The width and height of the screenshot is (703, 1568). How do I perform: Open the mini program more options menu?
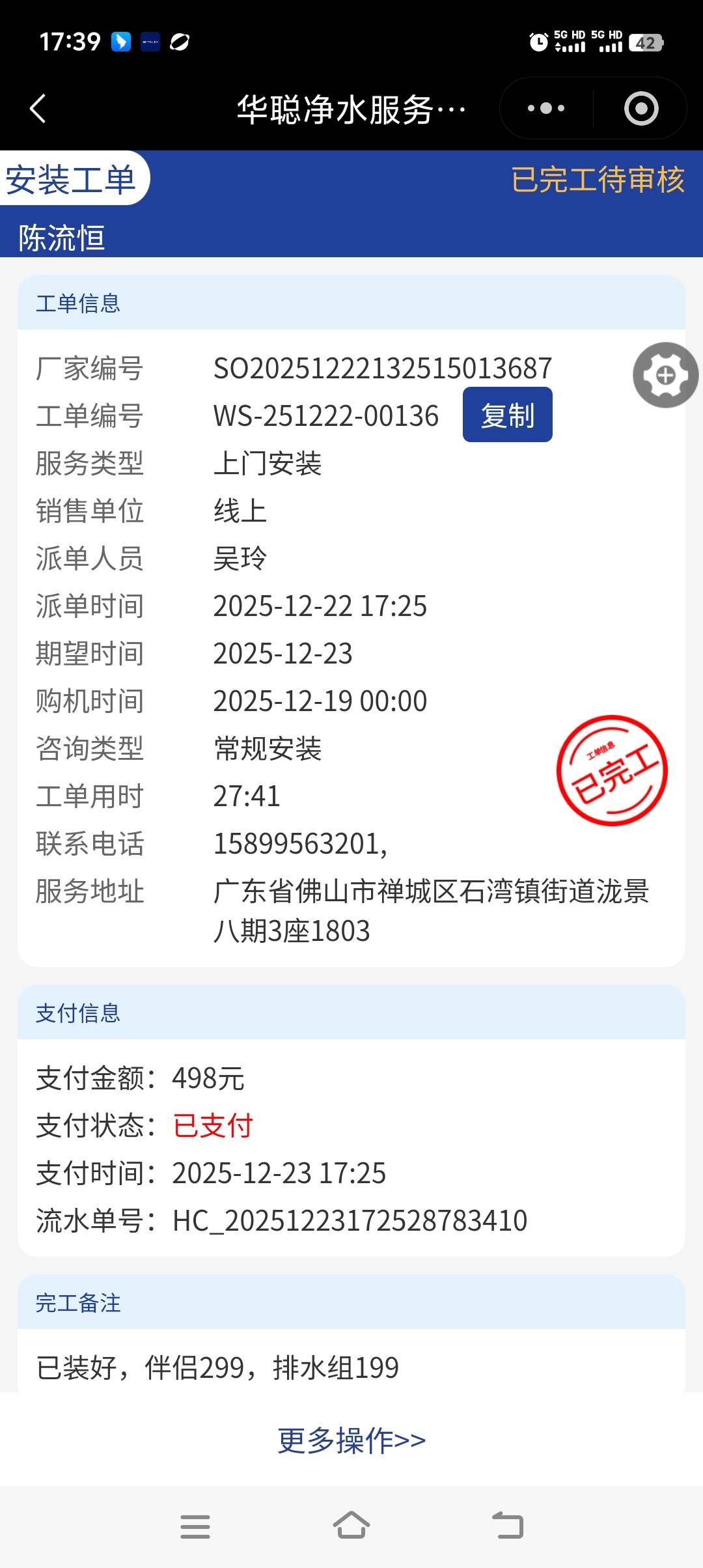[546, 108]
